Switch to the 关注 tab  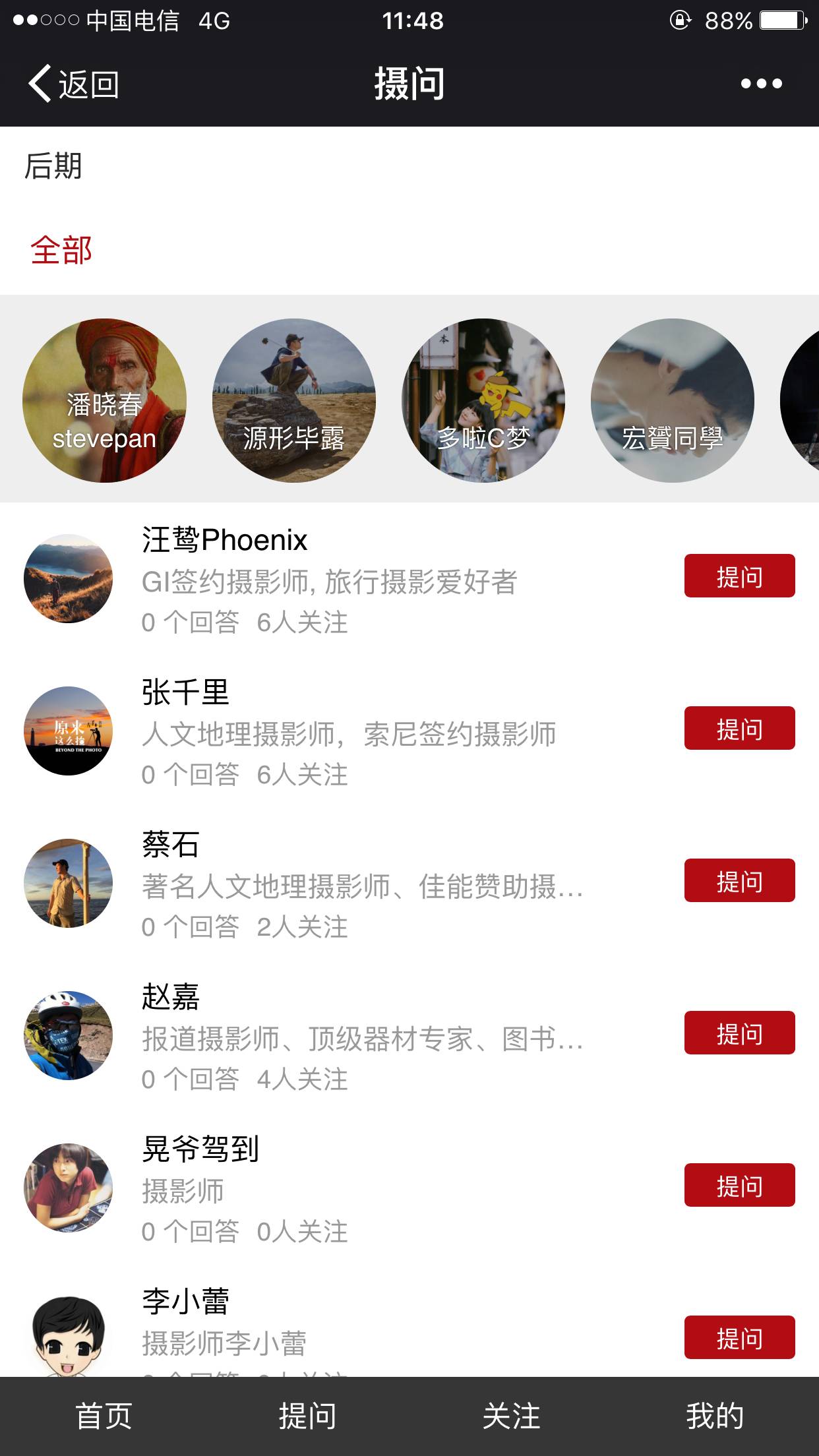pyautogui.click(x=511, y=1416)
